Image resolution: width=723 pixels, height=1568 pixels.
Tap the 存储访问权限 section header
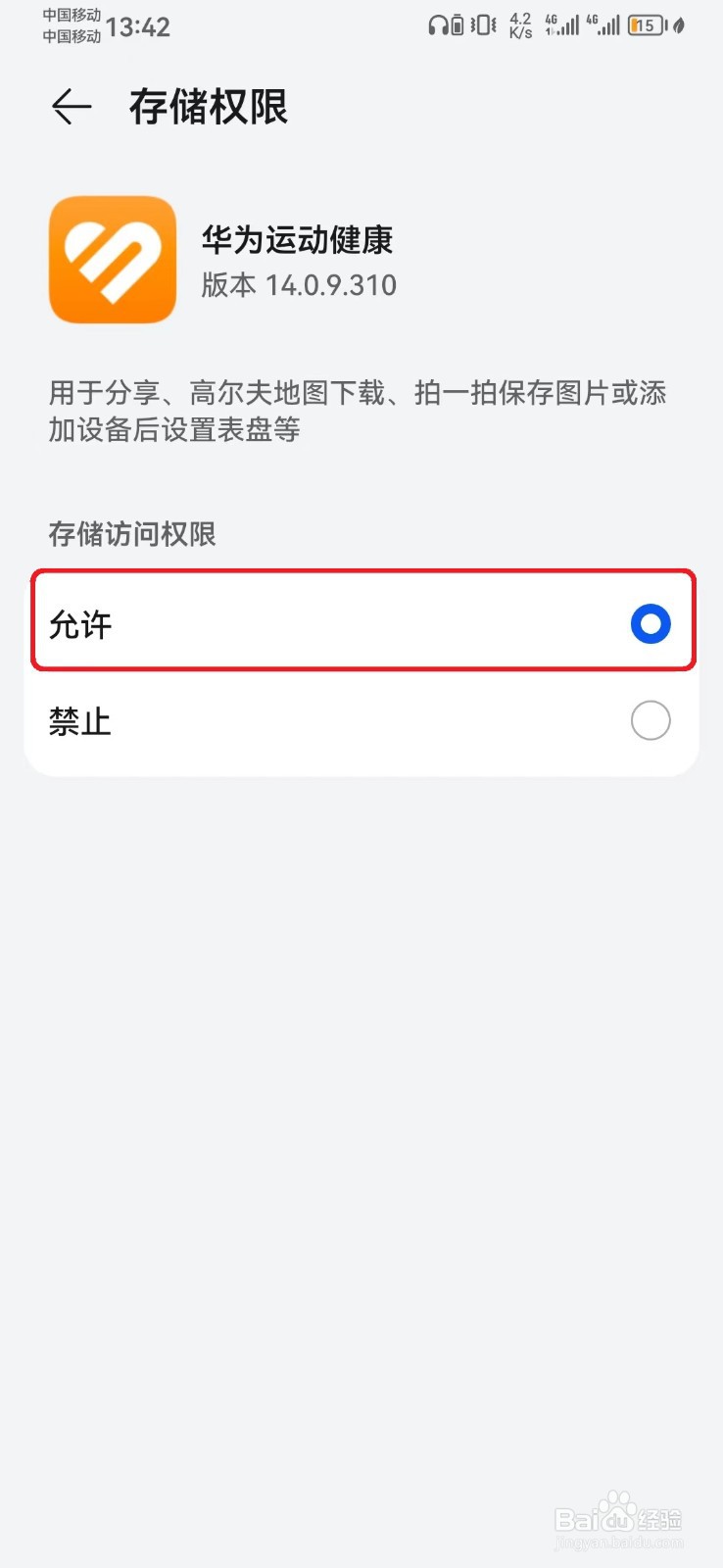click(132, 534)
